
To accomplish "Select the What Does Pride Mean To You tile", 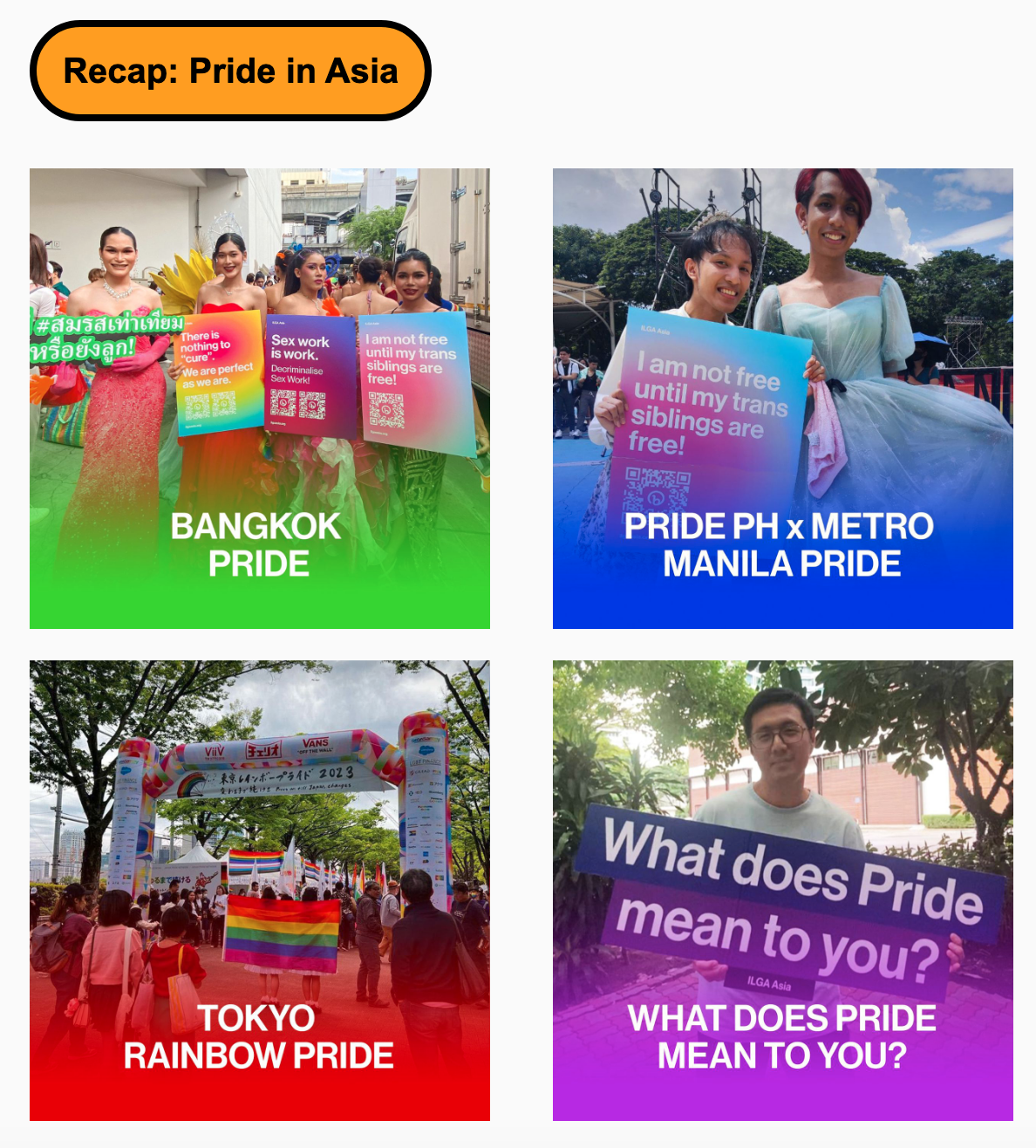I will (x=783, y=891).
